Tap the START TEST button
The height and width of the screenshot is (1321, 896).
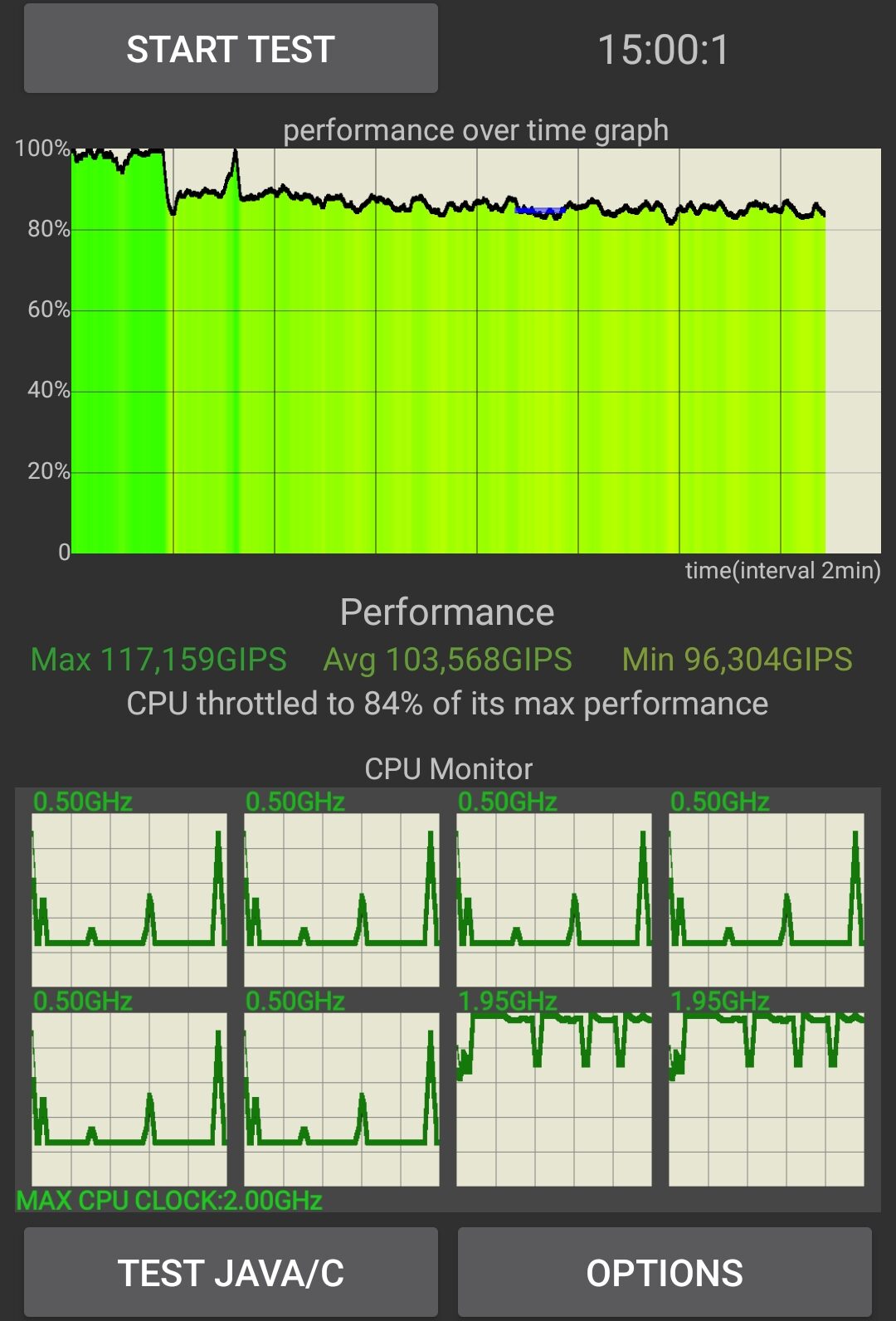coord(231,49)
